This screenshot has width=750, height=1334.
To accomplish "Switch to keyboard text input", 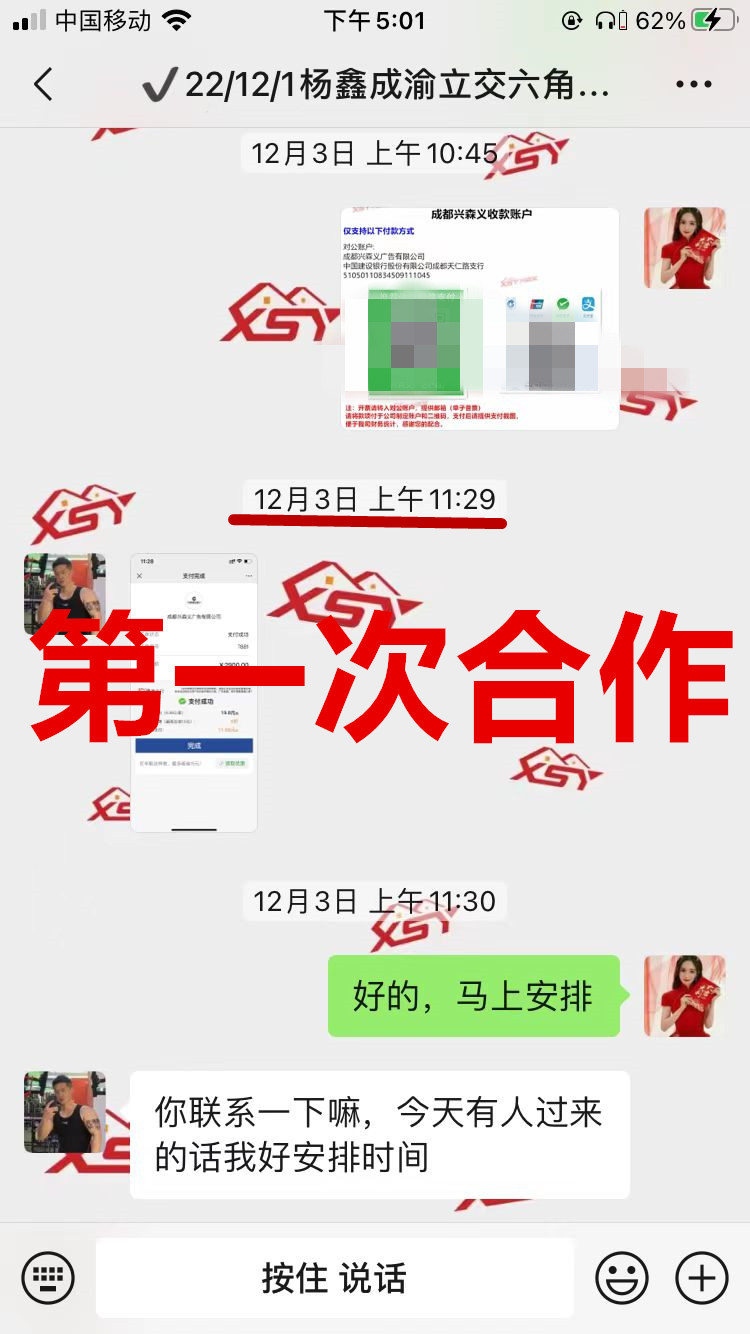I will point(48,1277).
